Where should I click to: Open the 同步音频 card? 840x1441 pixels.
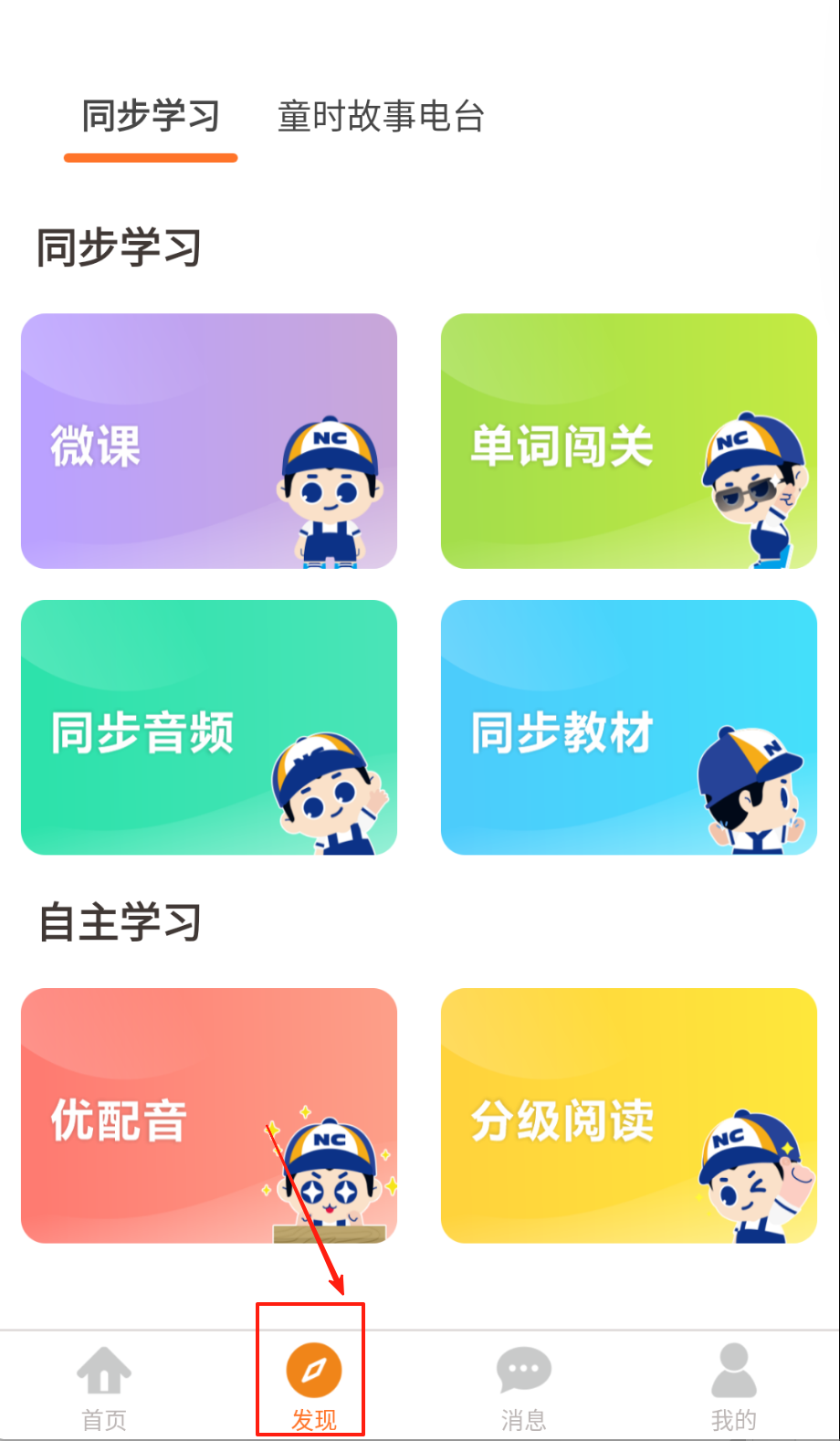(209, 728)
